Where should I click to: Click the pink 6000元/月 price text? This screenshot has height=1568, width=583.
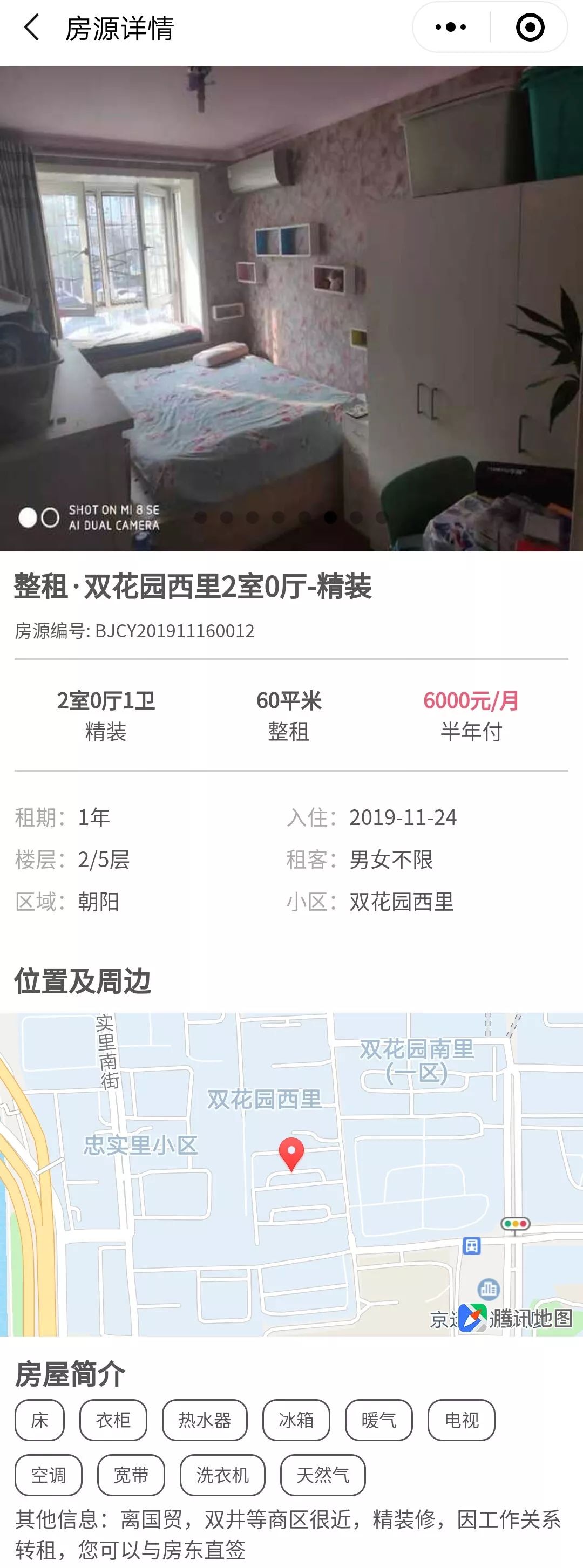pos(471,701)
